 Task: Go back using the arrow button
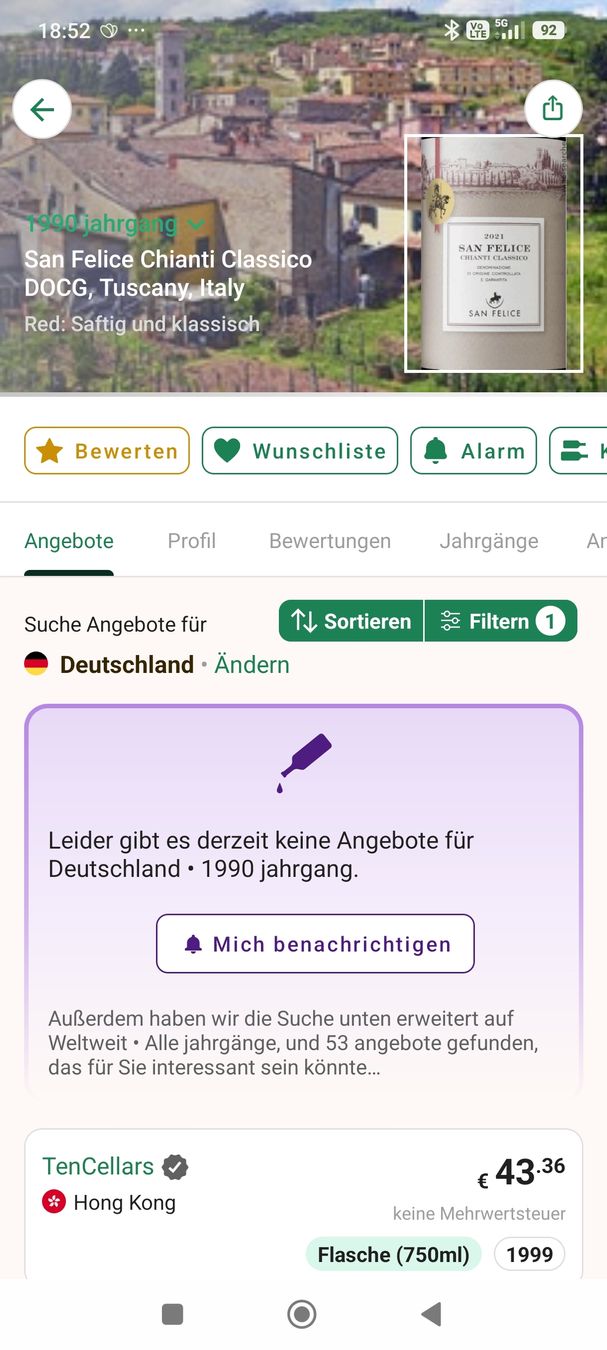pyautogui.click(x=42, y=109)
